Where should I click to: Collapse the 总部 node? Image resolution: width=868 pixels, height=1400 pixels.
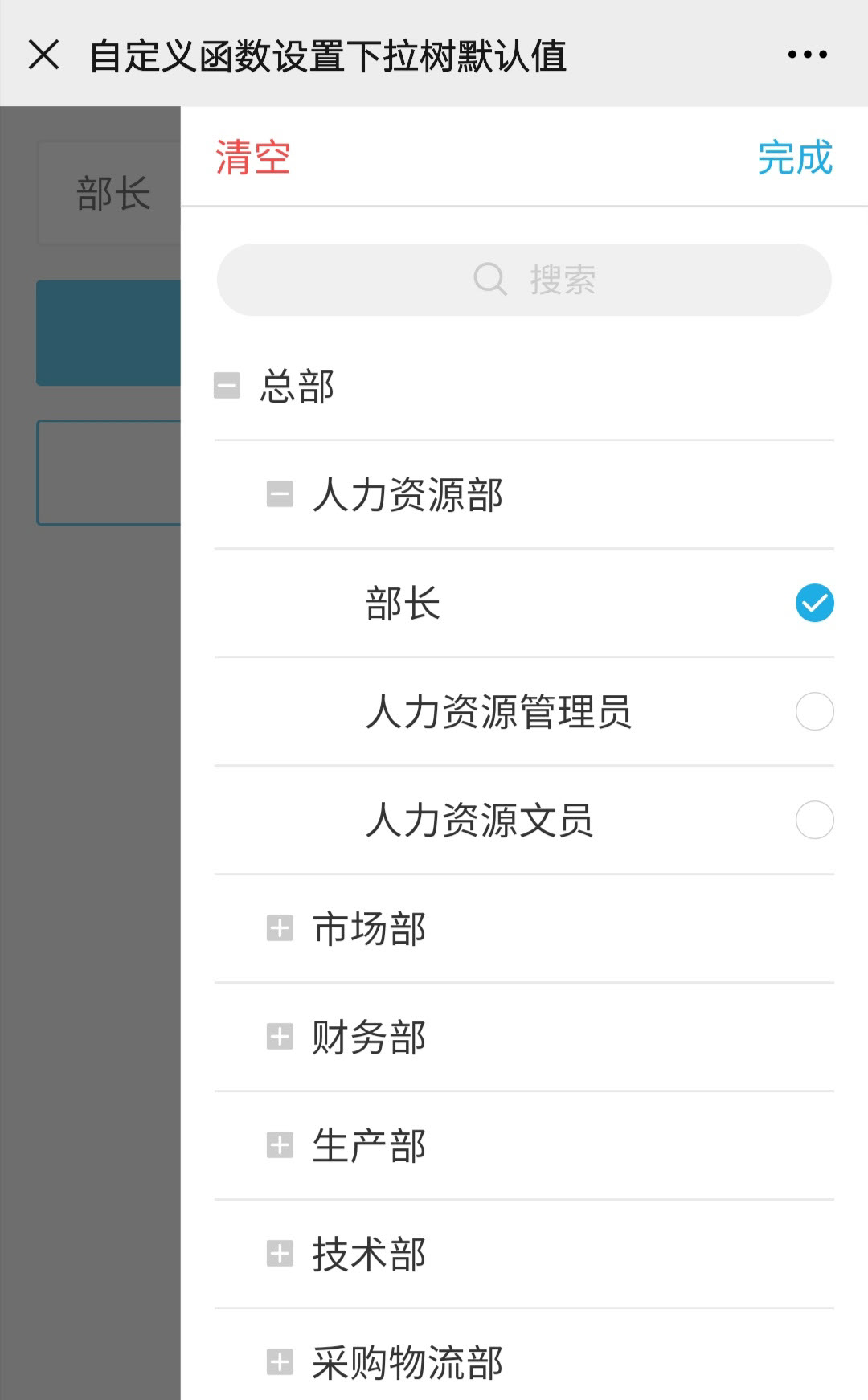[x=227, y=386]
